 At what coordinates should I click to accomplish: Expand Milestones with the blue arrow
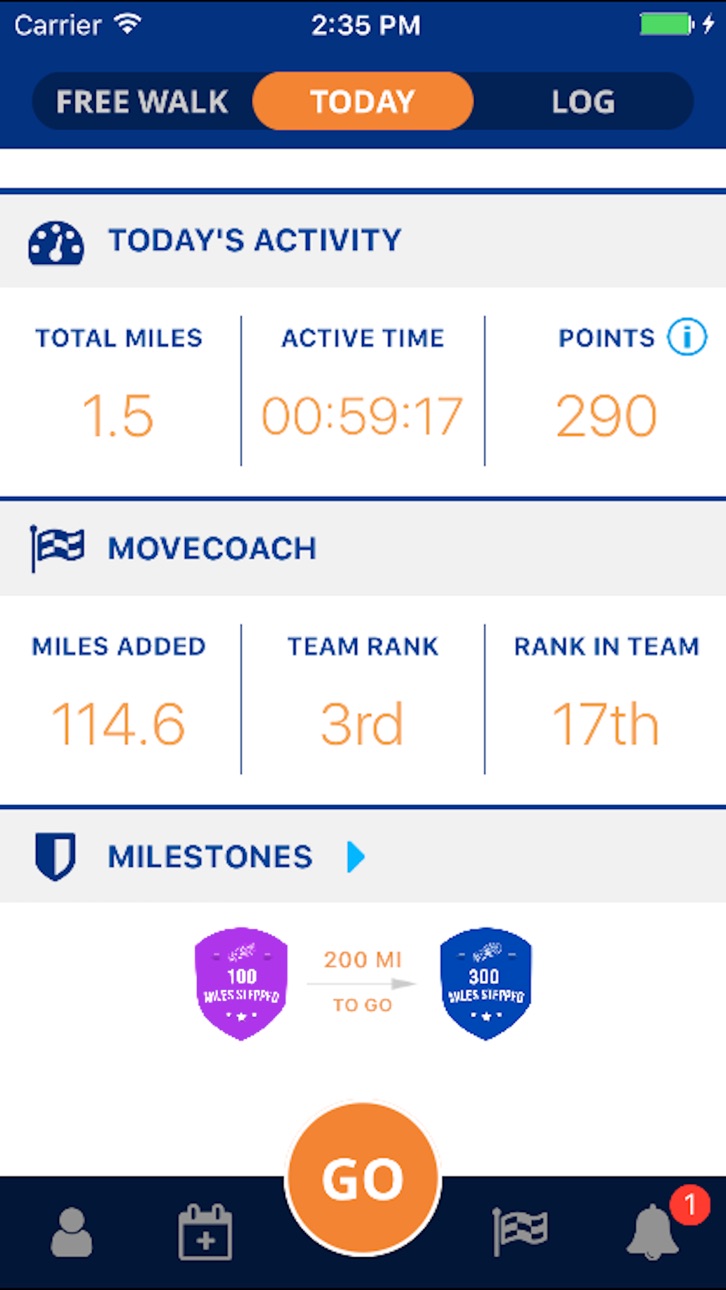[x=356, y=857]
